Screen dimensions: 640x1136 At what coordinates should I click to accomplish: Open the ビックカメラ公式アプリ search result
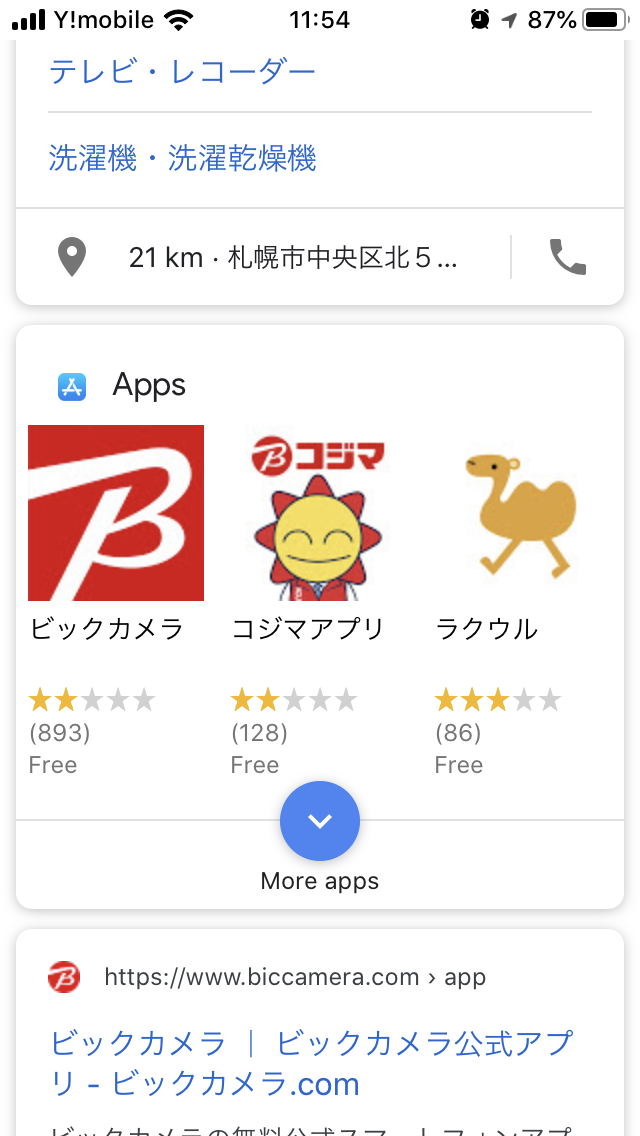coord(312,1063)
